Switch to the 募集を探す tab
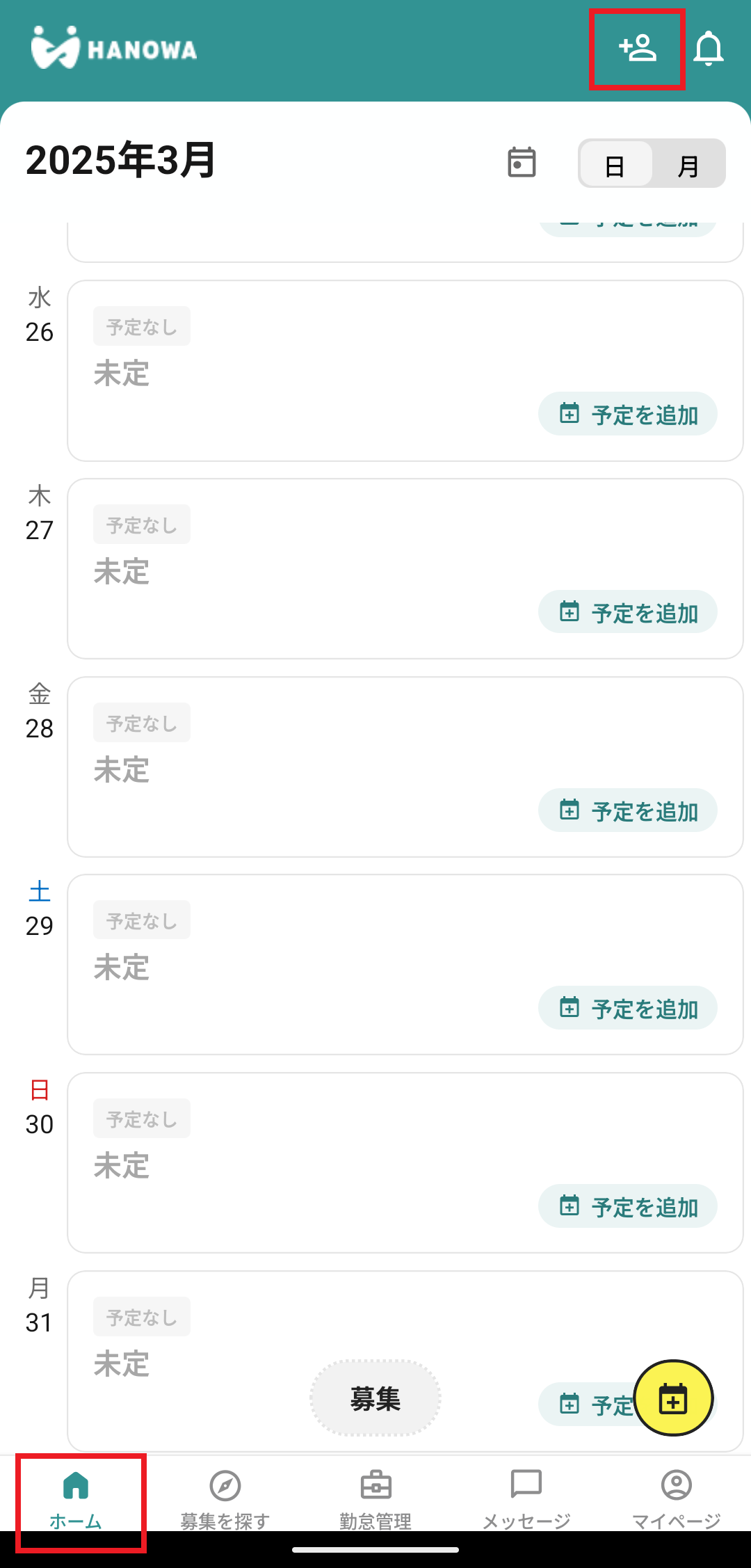751x1568 pixels. tap(225, 1500)
